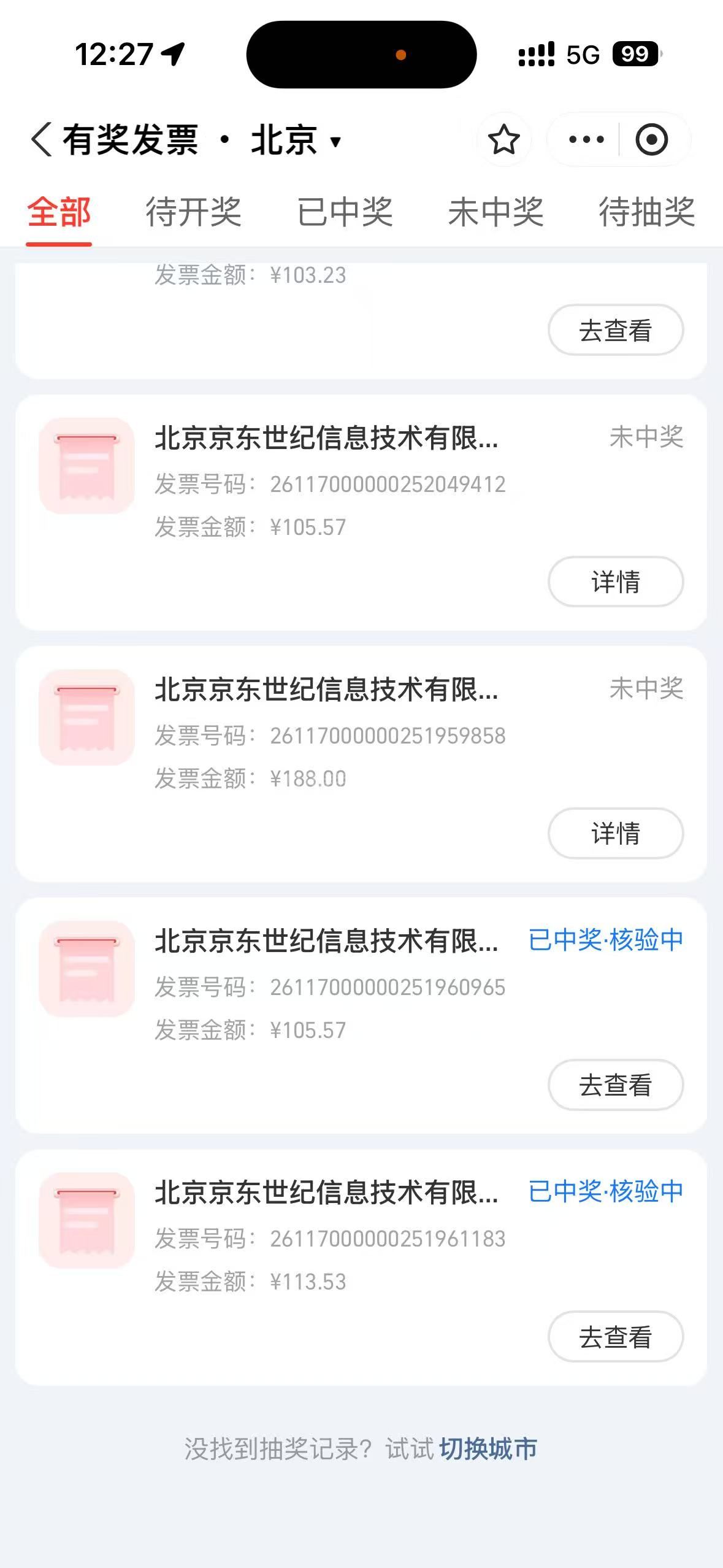Switch to the 待开奖 tab
The image size is (723, 1568).
pos(193,212)
